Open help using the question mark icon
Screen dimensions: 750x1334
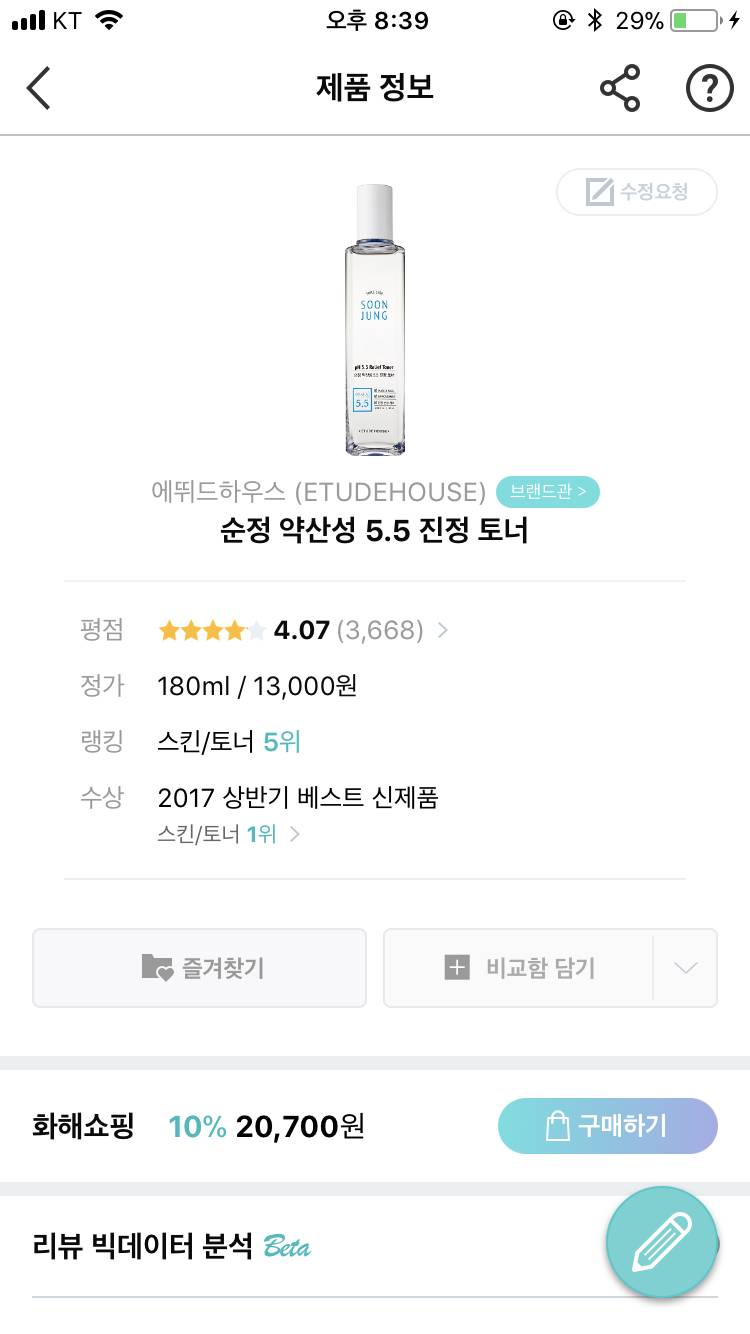pos(709,88)
